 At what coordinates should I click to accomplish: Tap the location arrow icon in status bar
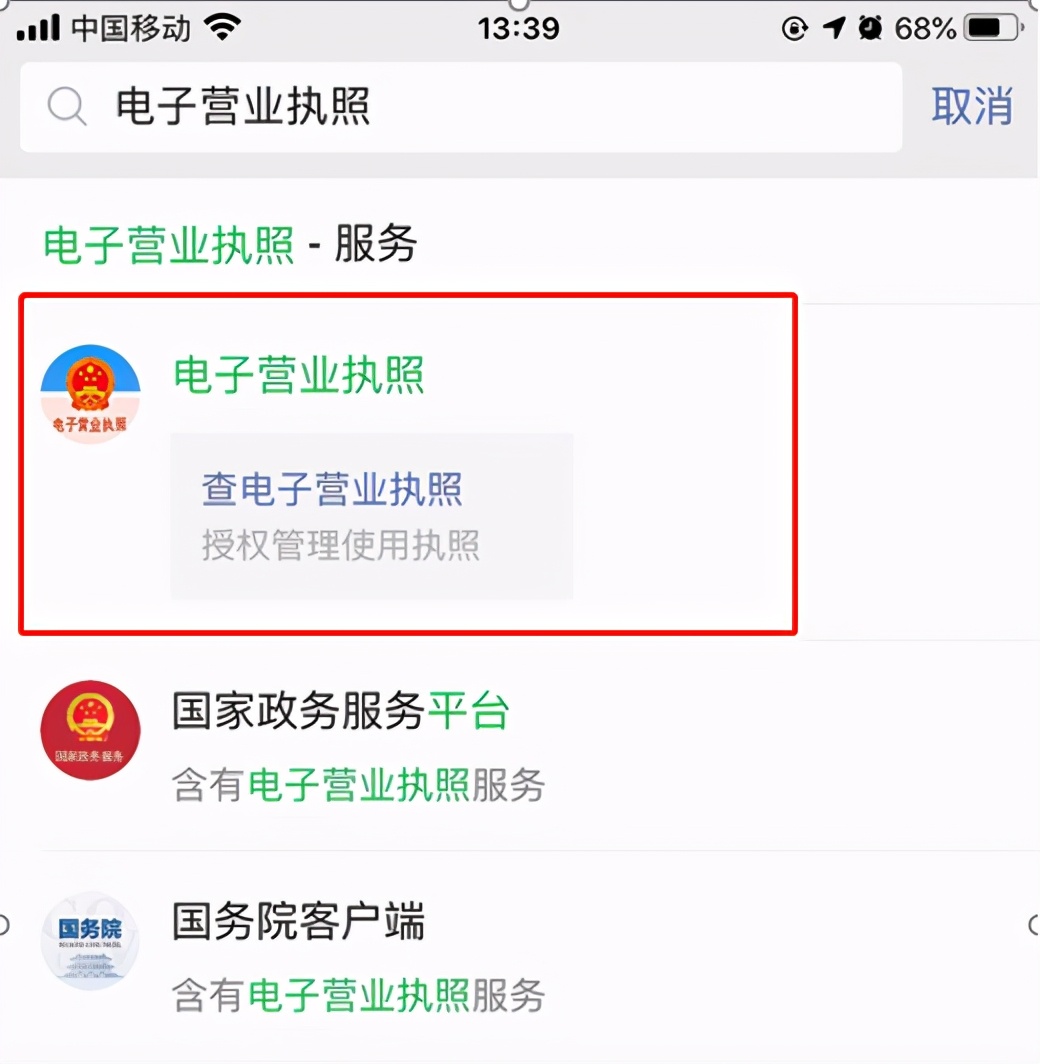coord(834,27)
